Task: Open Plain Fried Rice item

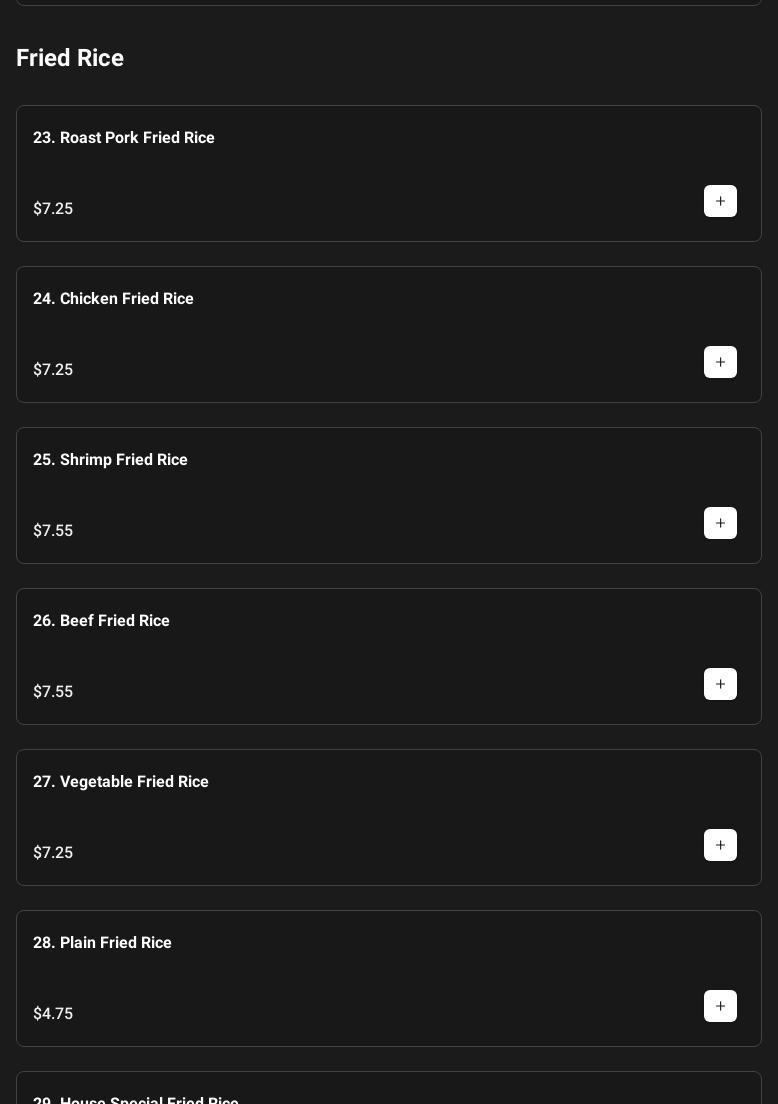Action: [x=102, y=943]
